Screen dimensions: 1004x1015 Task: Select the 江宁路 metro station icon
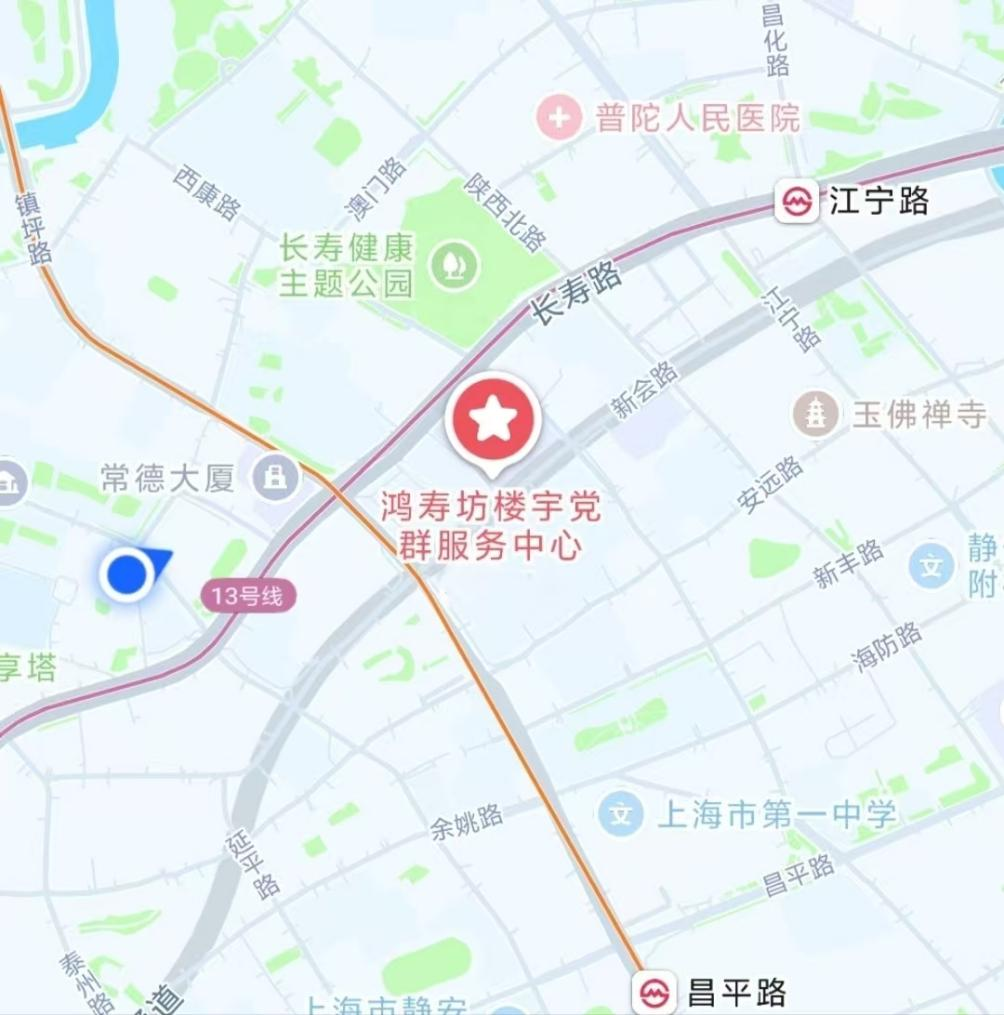pos(795,200)
